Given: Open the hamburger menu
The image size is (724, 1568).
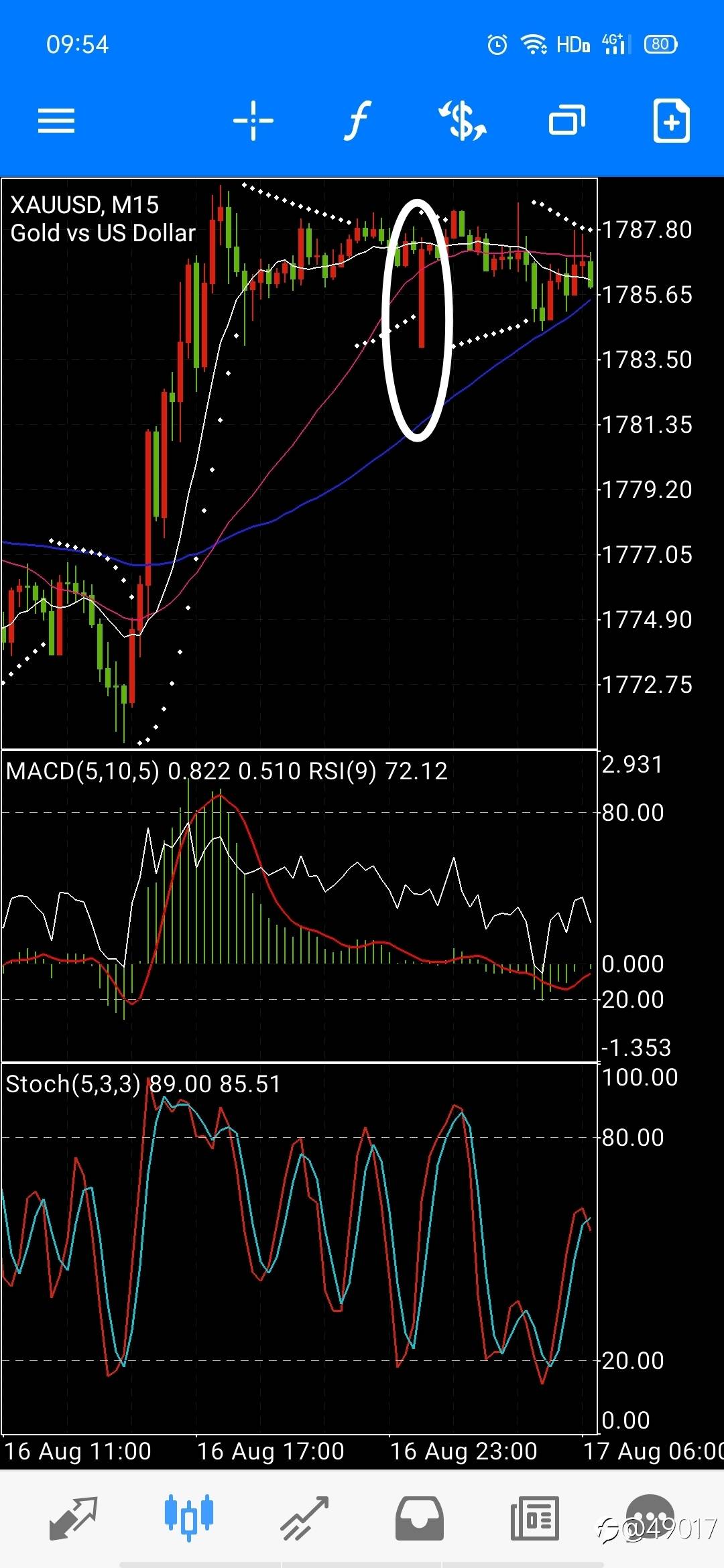Looking at the screenshot, I should 56,121.
